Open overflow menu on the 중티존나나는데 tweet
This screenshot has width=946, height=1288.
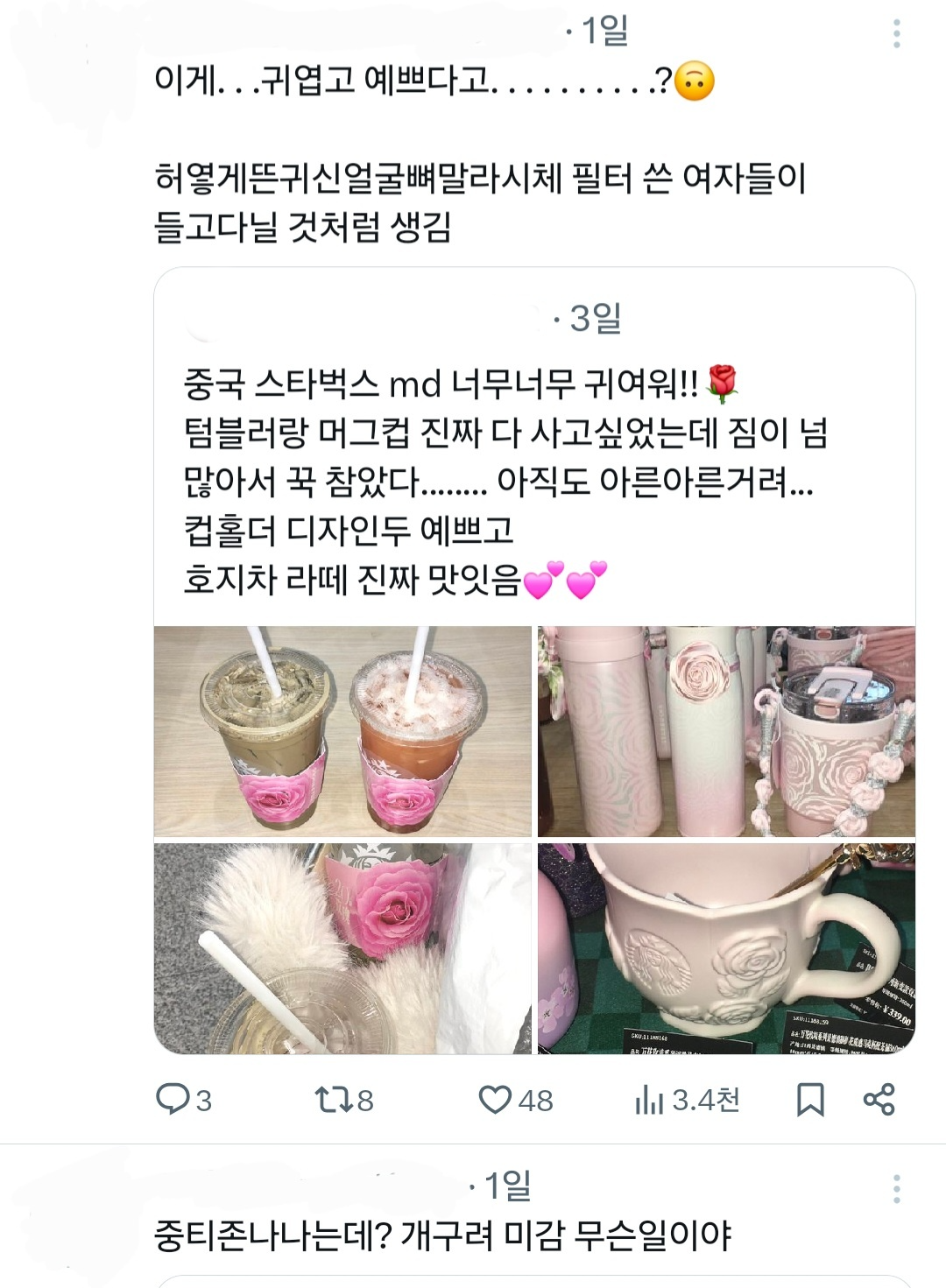pyautogui.click(x=896, y=1188)
